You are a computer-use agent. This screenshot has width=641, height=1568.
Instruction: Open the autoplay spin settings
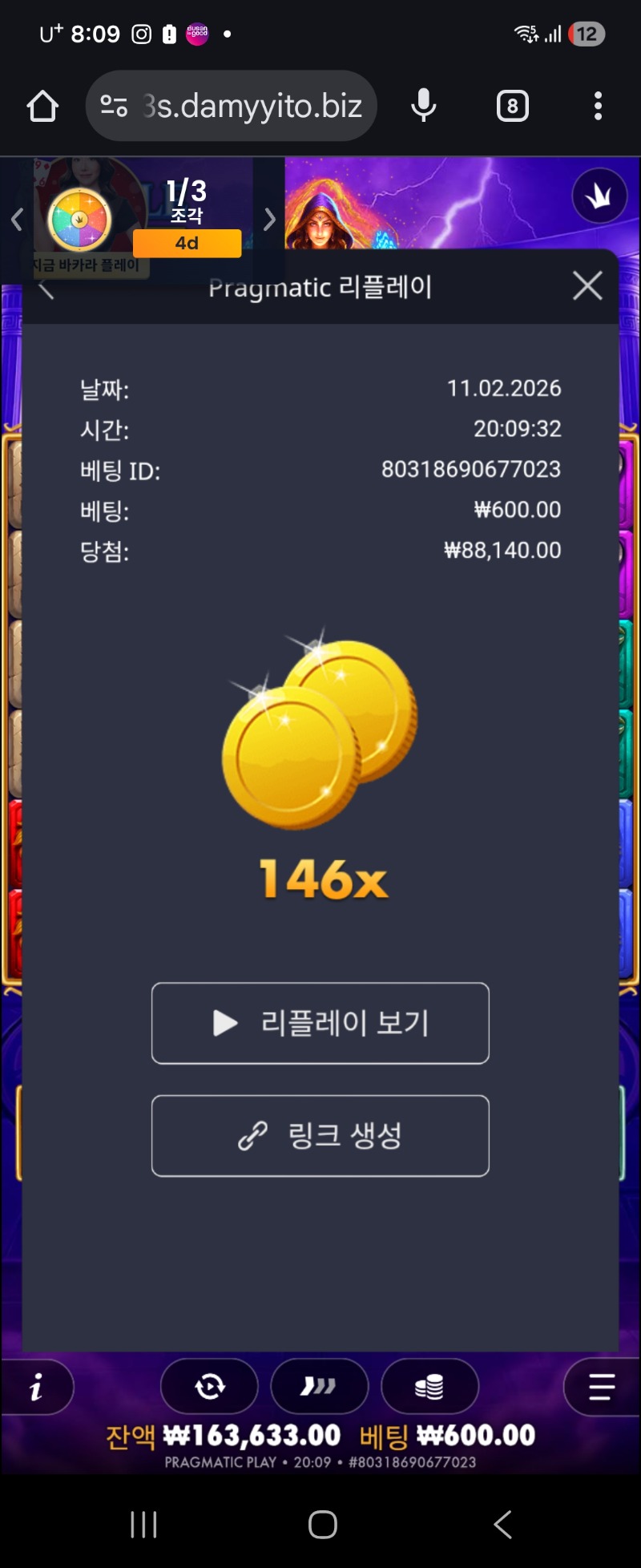pyautogui.click(x=209, y=1386)
